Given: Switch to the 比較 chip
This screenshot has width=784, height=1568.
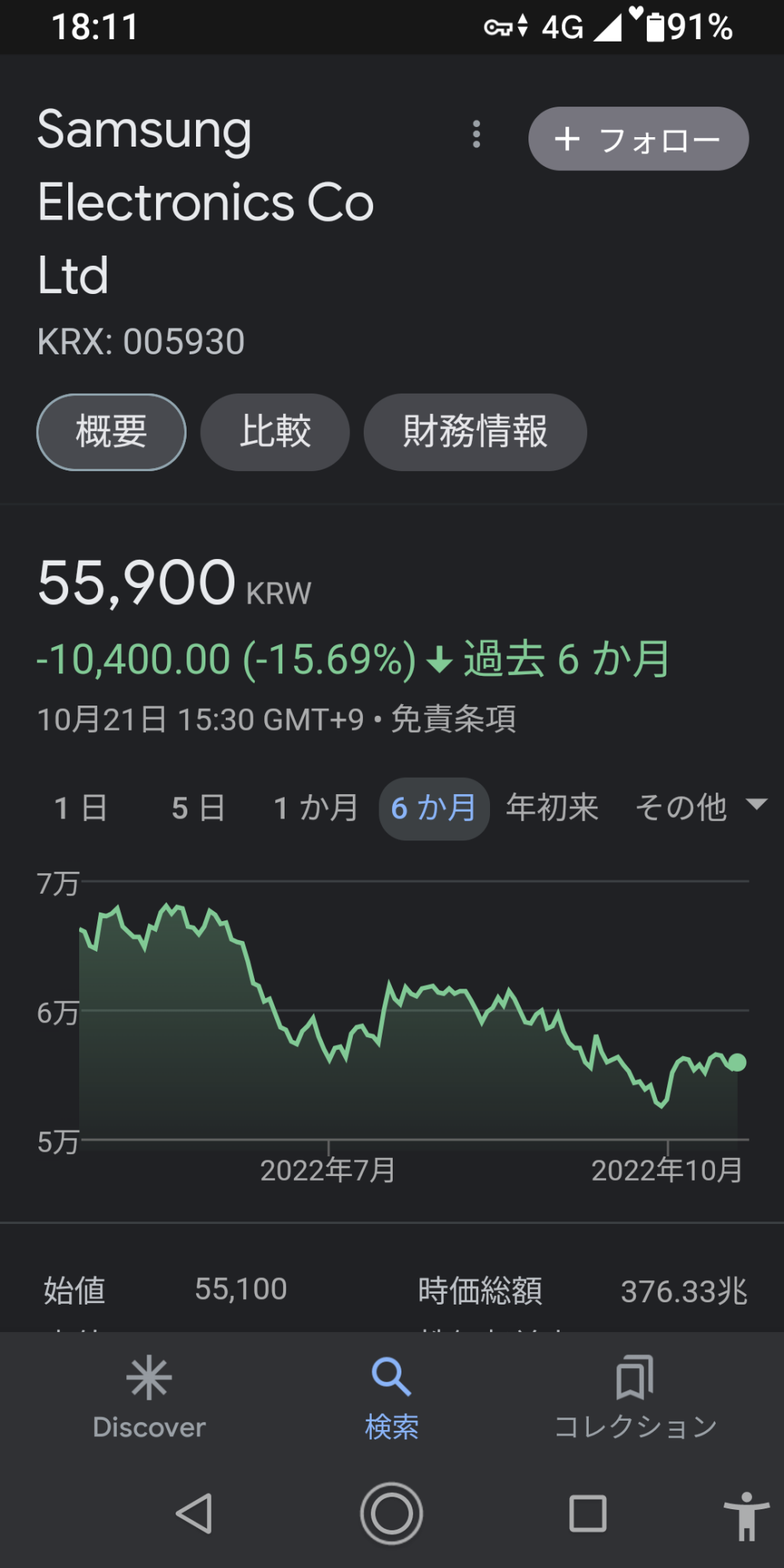Looking at the screenshot, I should (274, 432).
